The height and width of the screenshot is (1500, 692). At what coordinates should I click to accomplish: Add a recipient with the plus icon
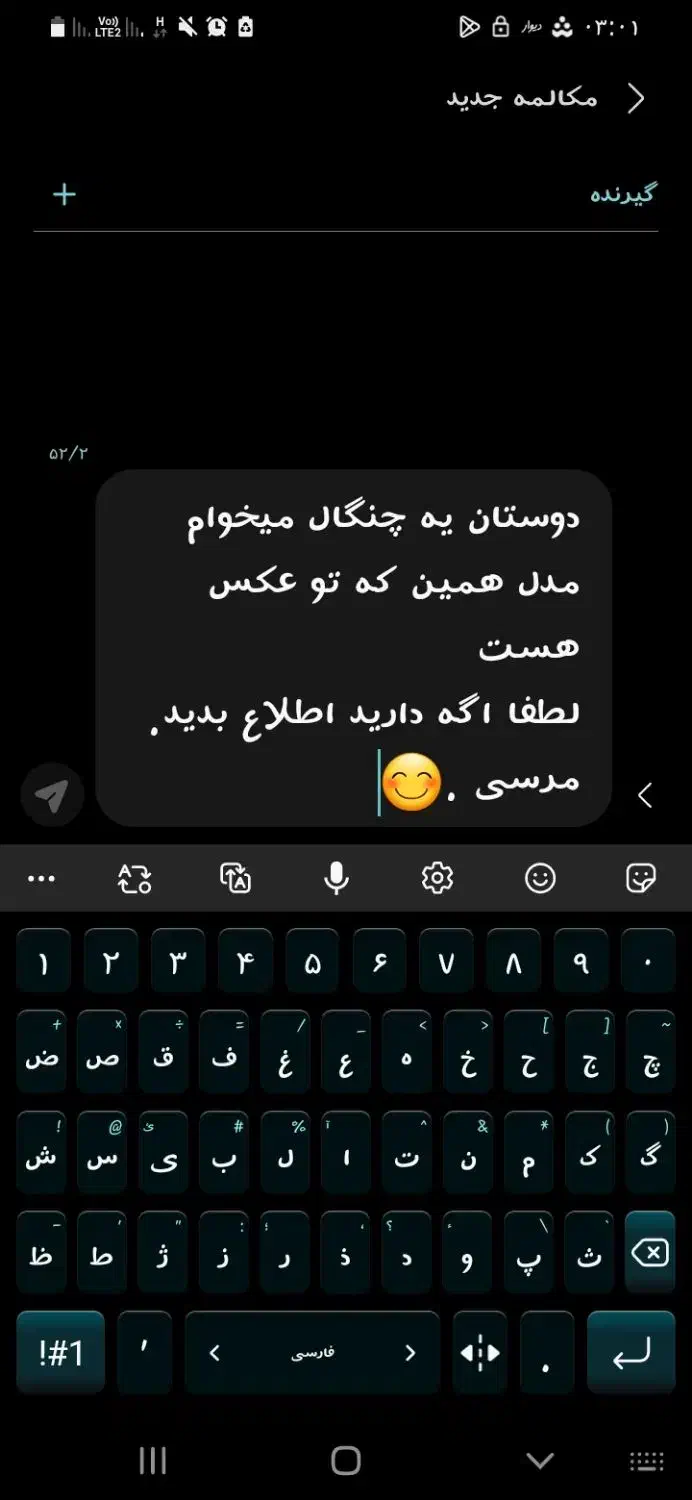coord(64,194)
